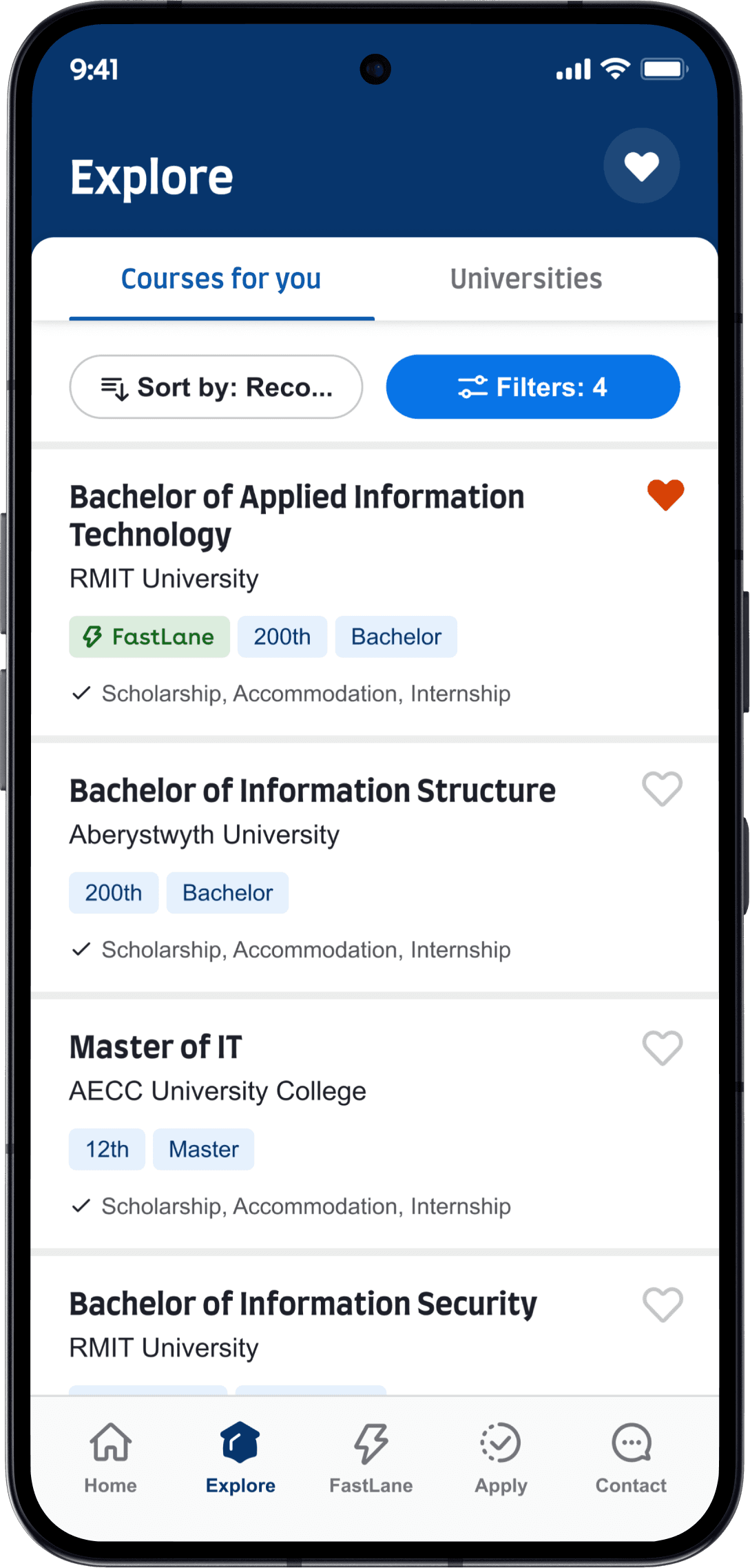Viewport: 750px width, 1568px height.
Task: Open Bachelor of Information Security card
Action: (x=375, y=1325)
